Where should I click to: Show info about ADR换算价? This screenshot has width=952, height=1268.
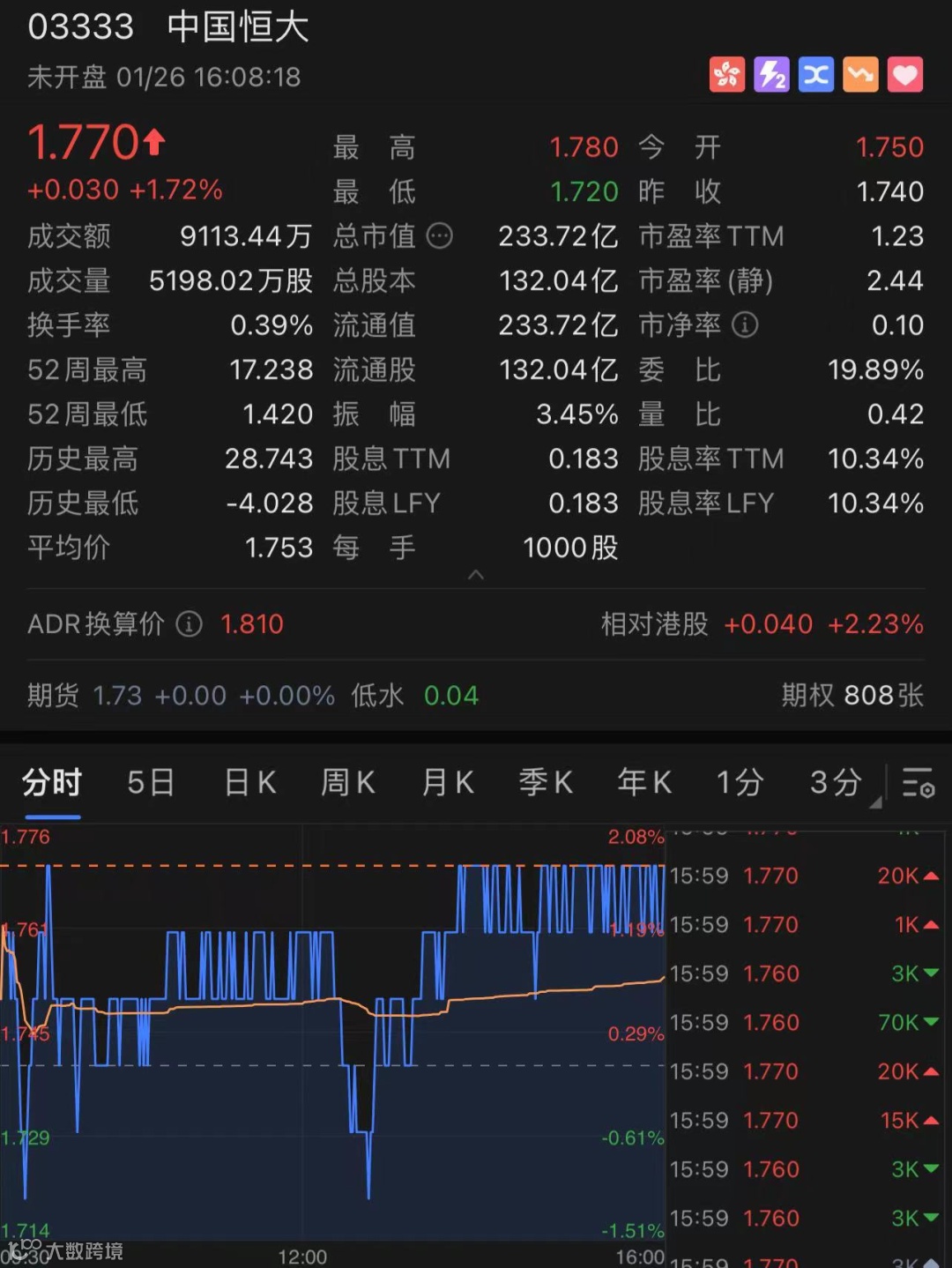click(190, 624)
